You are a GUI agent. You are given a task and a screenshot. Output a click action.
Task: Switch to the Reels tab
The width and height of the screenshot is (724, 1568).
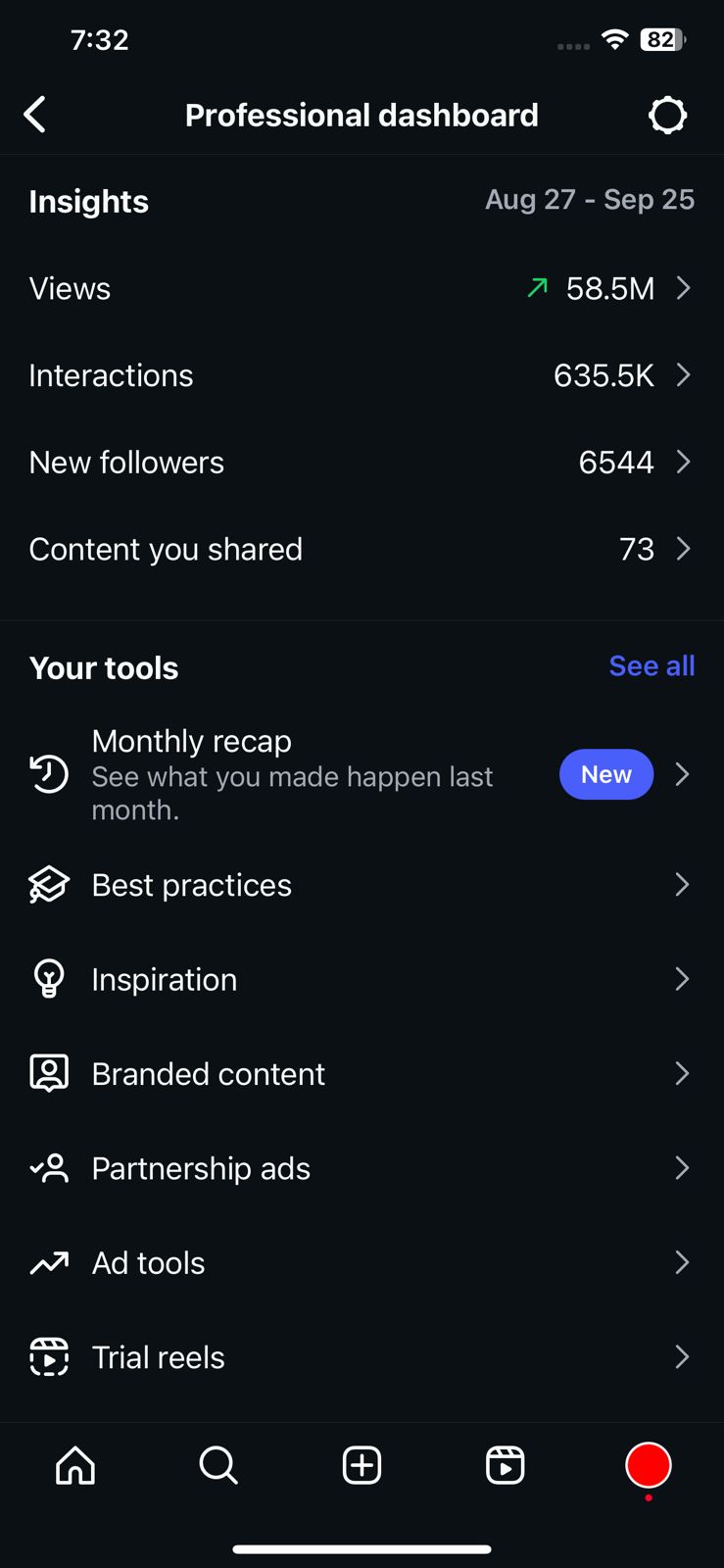pos(505,1466)
